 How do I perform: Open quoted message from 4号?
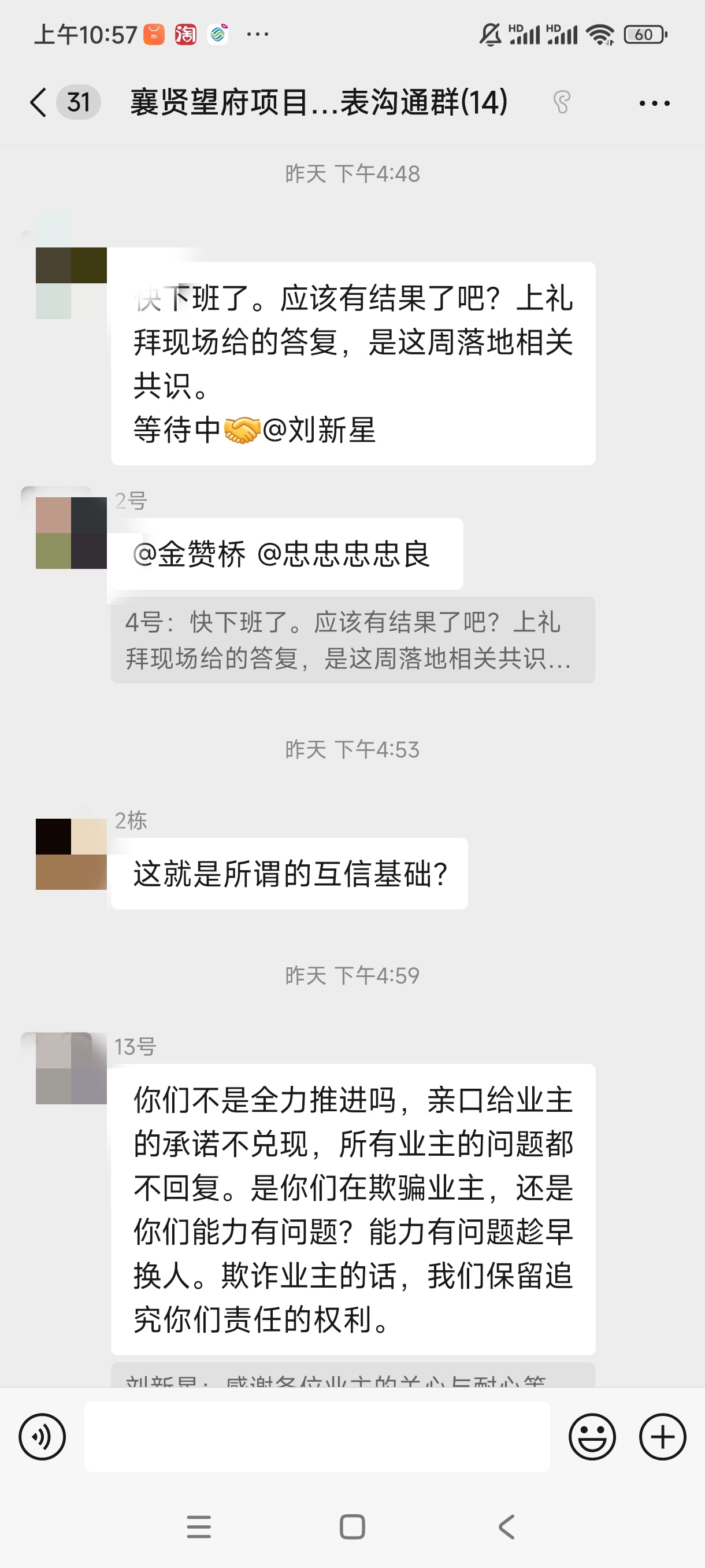pos(353,639)
